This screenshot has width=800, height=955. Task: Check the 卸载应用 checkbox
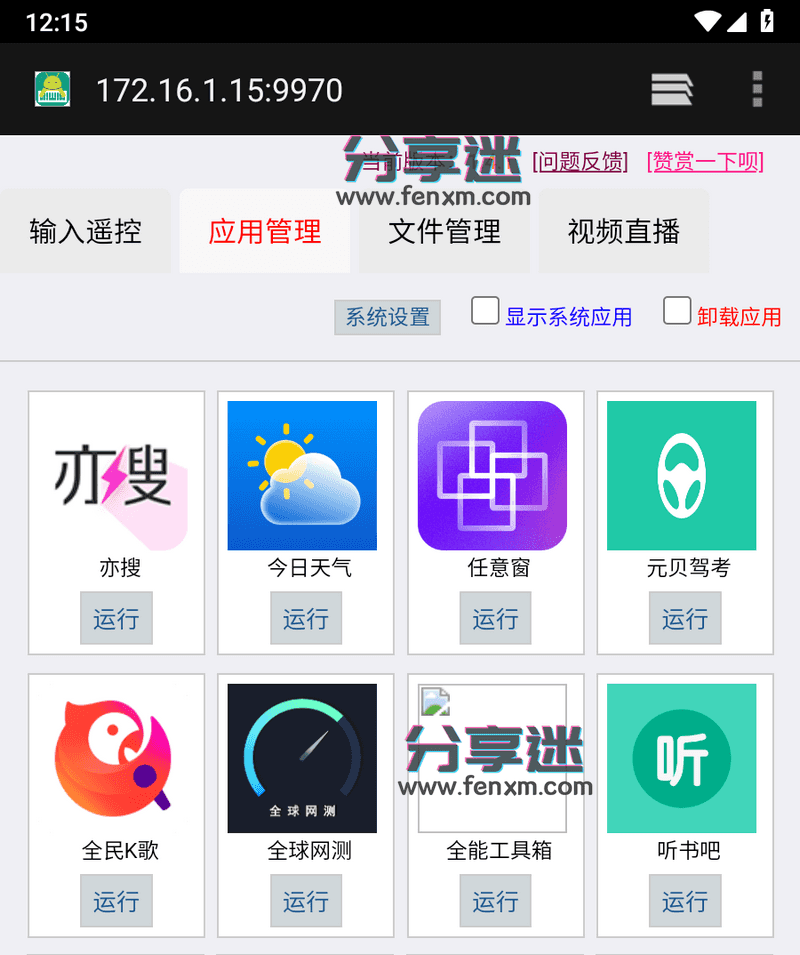click(x=677, y=311)
